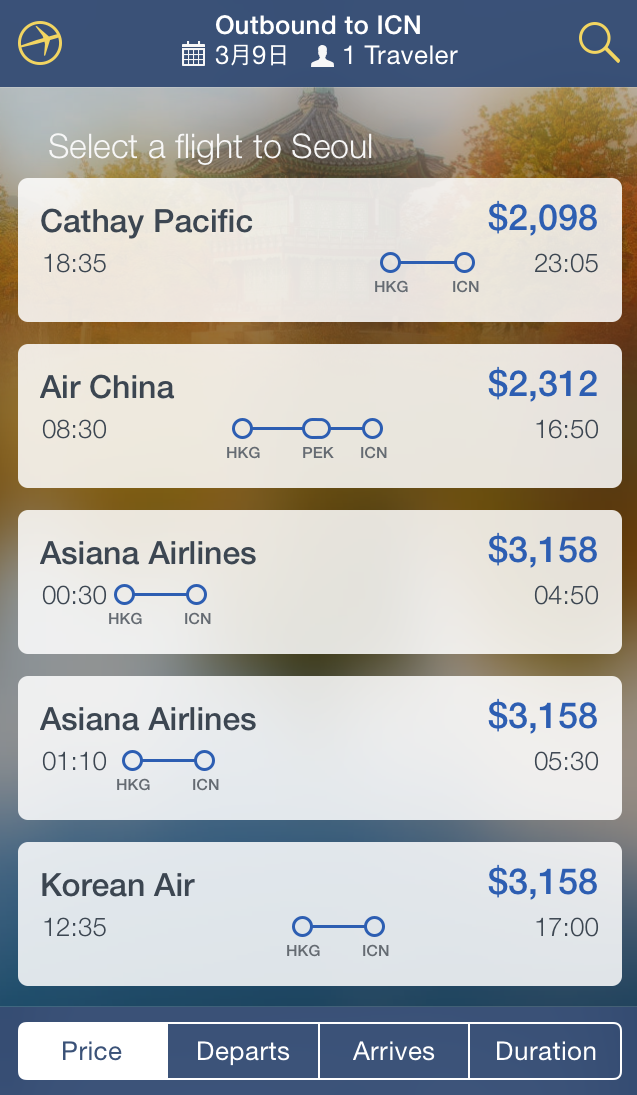Select Asiana Airlines flight departing 01:10

319,747
